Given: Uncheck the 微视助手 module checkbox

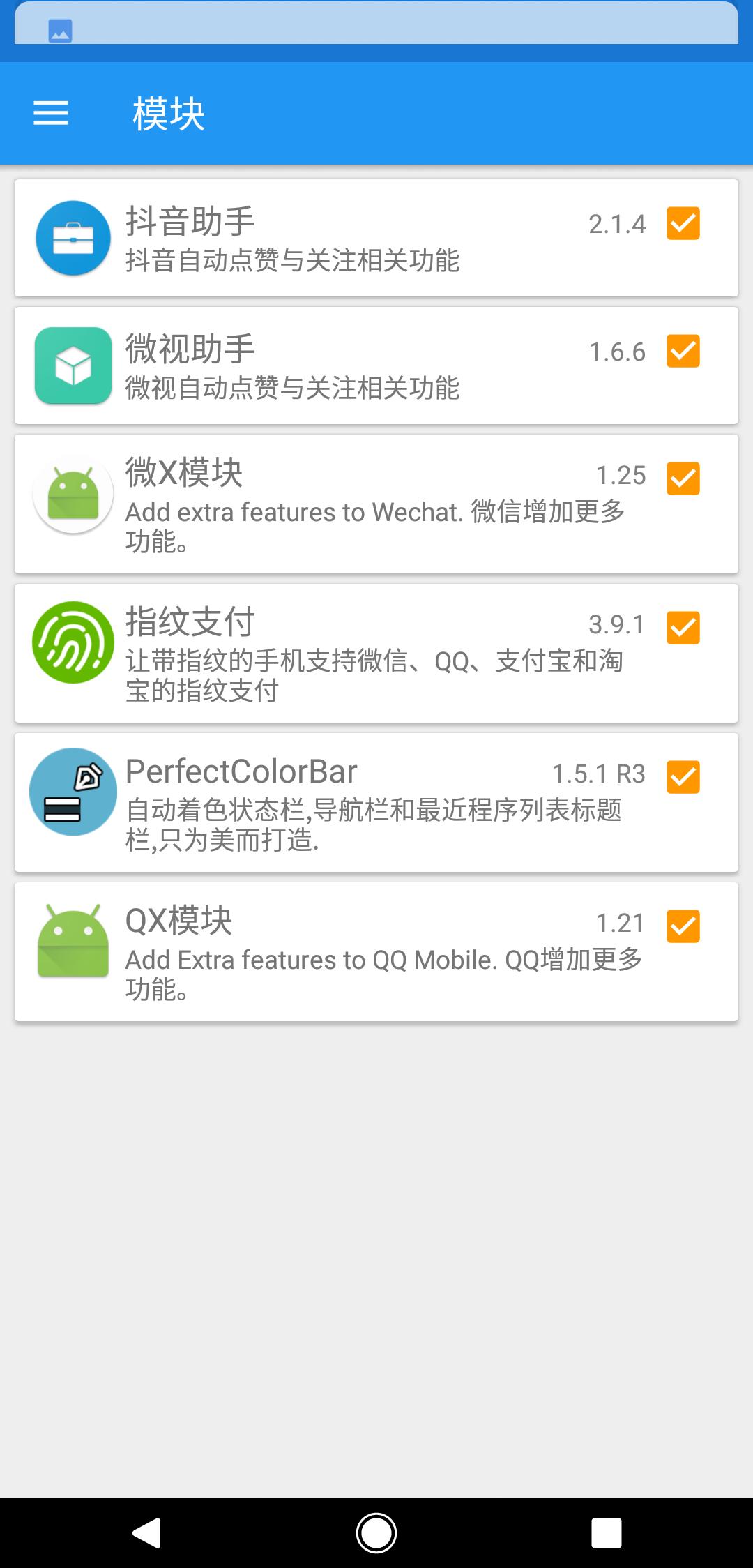Looking at the screenshot, I should point(683,351).
